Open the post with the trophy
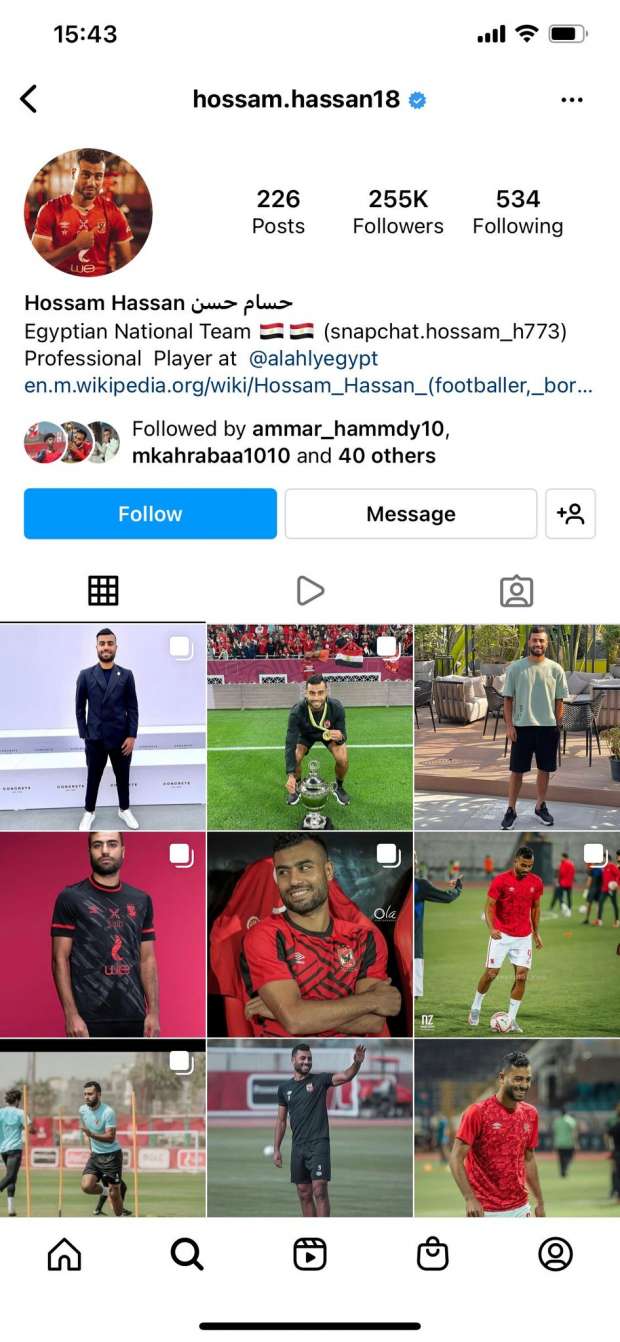 tap(310, 727)
